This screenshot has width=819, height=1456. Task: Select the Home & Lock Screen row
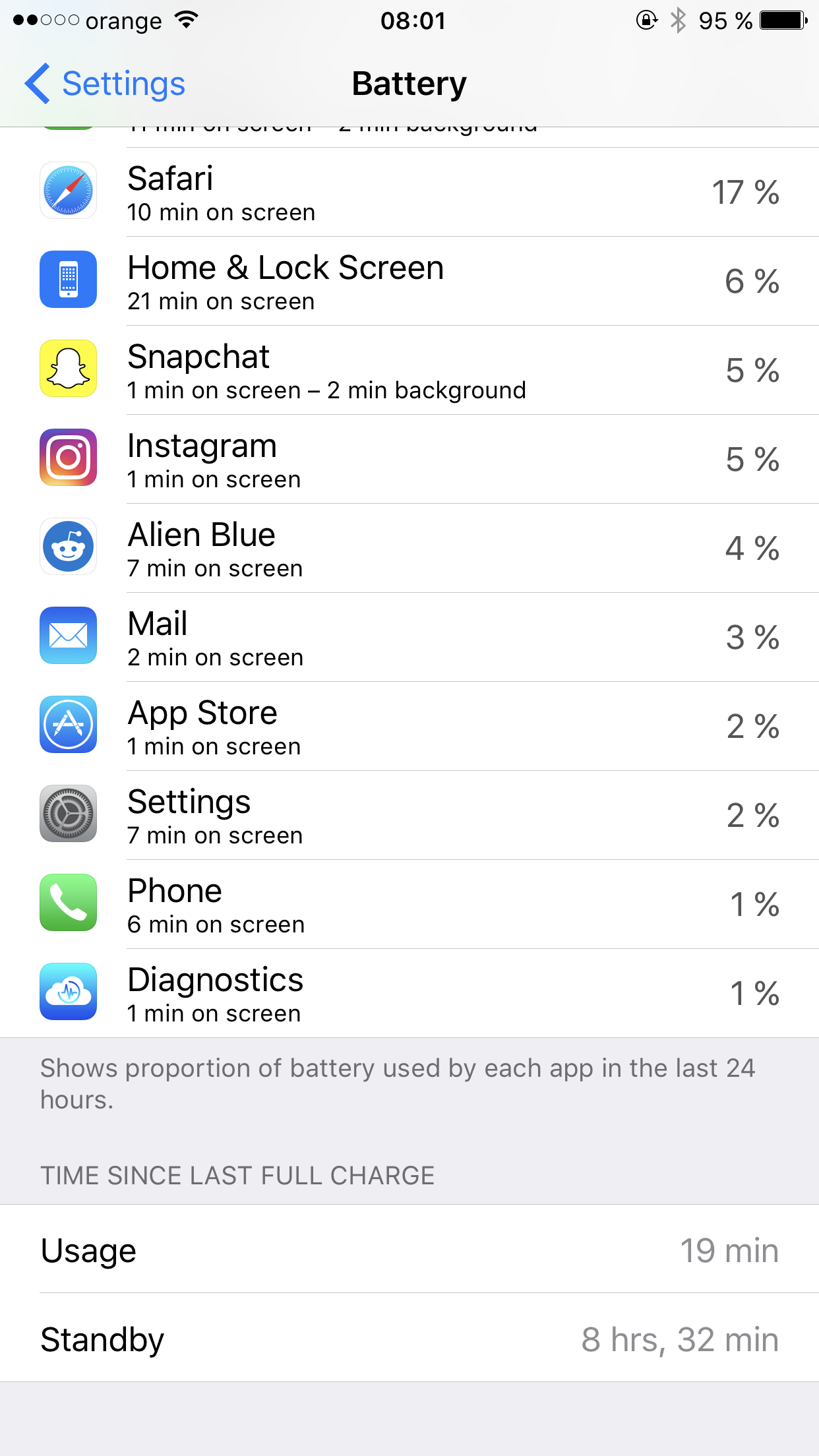pos(409,282)
